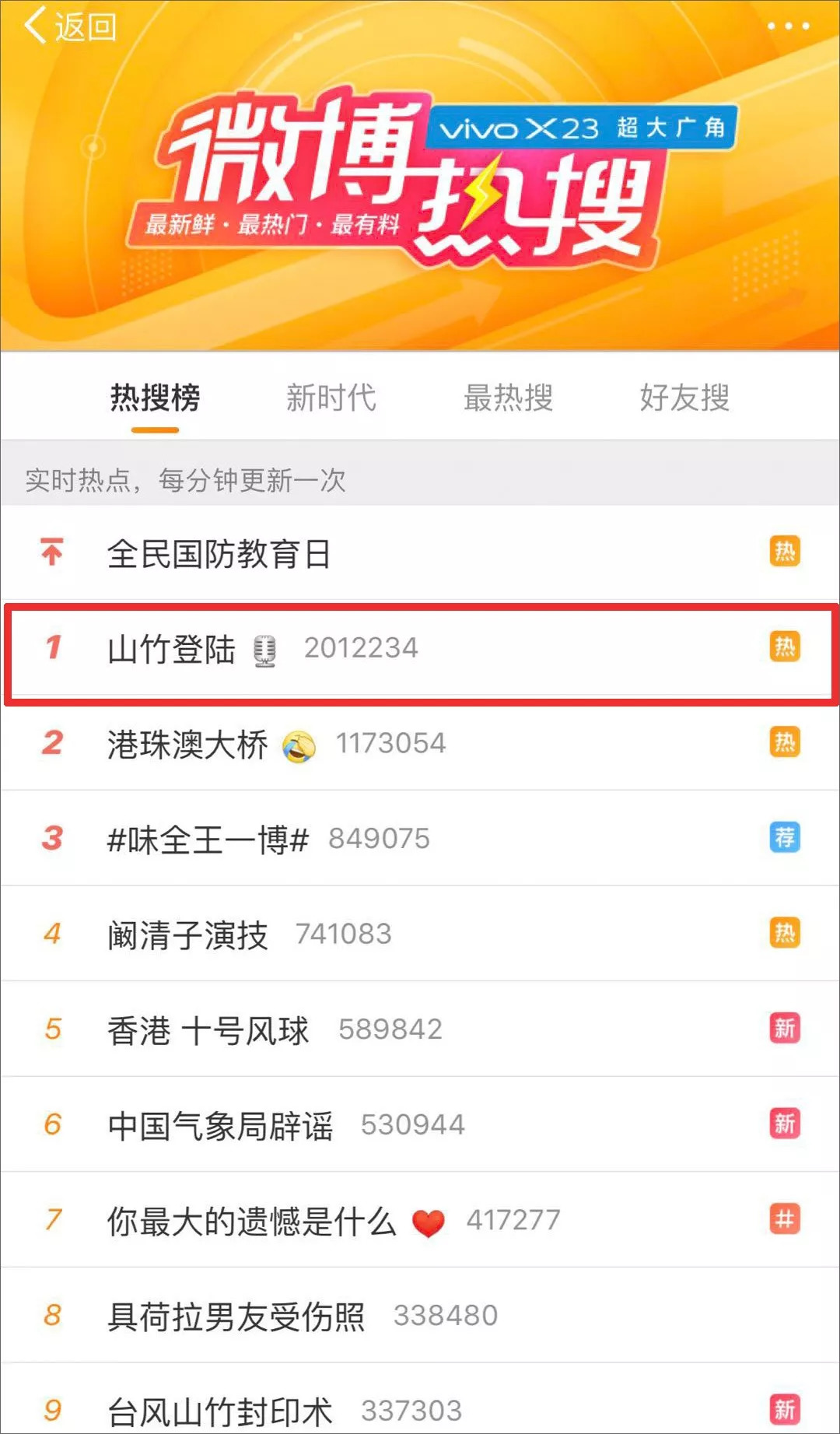Image resolution: width=840 pixels, height=1434 pixels.
Task: Open the pinned topic 全民国防教育日
Action: pyautogui.click(x=420, y=553)
